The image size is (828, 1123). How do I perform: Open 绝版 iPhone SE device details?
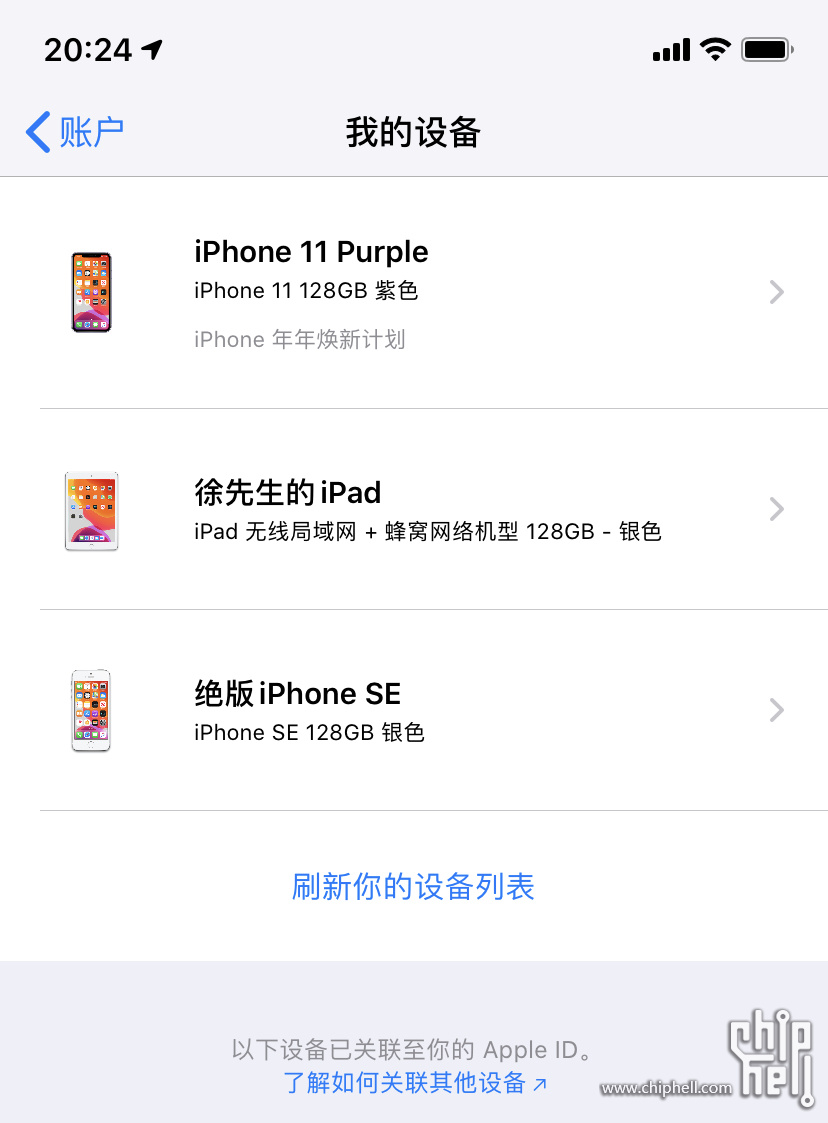tap(413, 711)
